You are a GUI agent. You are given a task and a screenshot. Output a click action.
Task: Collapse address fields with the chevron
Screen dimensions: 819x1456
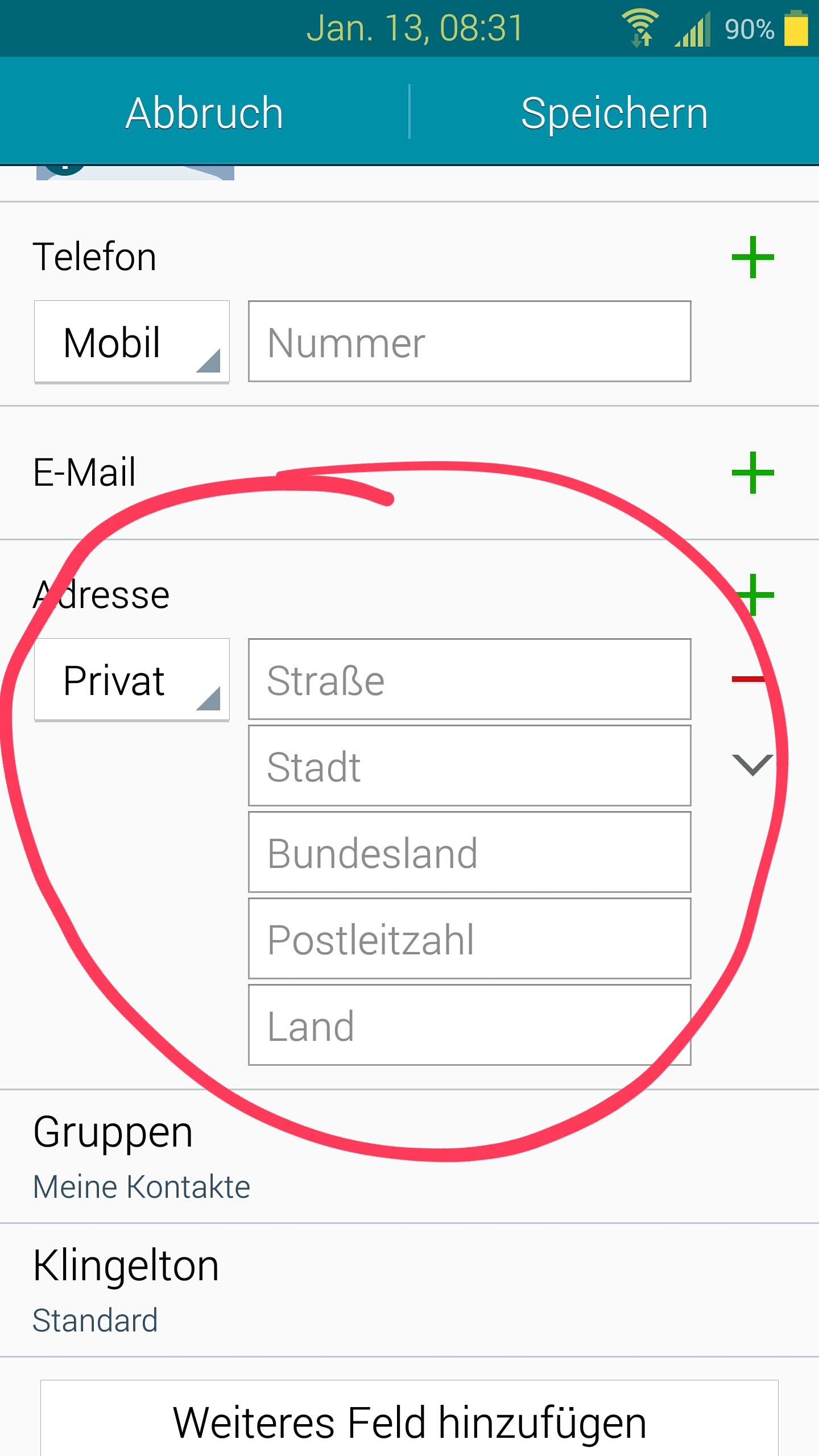point(752,765)
